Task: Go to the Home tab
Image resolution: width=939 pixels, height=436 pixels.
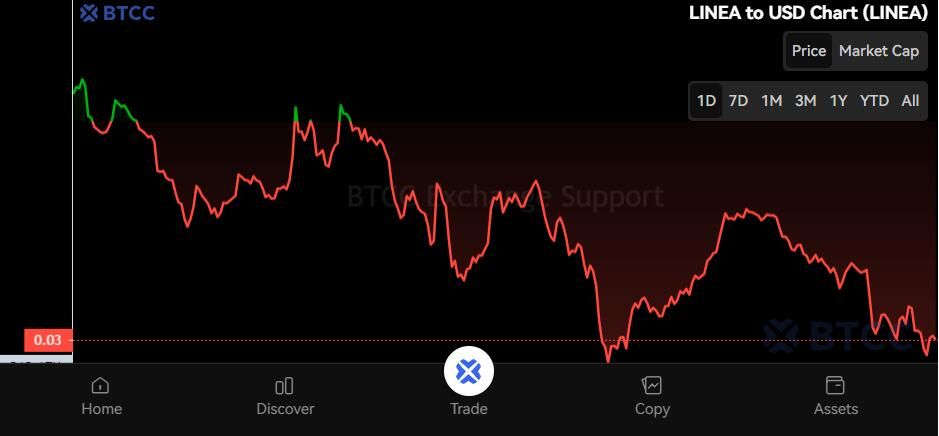Action: pos(101,396)
